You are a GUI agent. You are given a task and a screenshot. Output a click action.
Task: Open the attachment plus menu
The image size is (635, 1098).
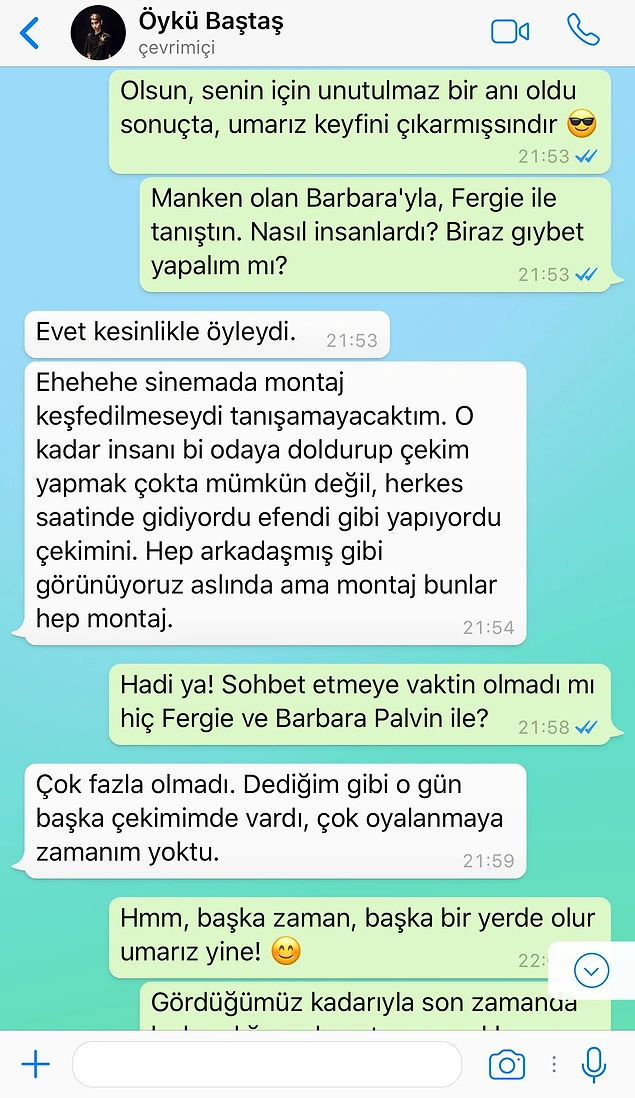36,1064
